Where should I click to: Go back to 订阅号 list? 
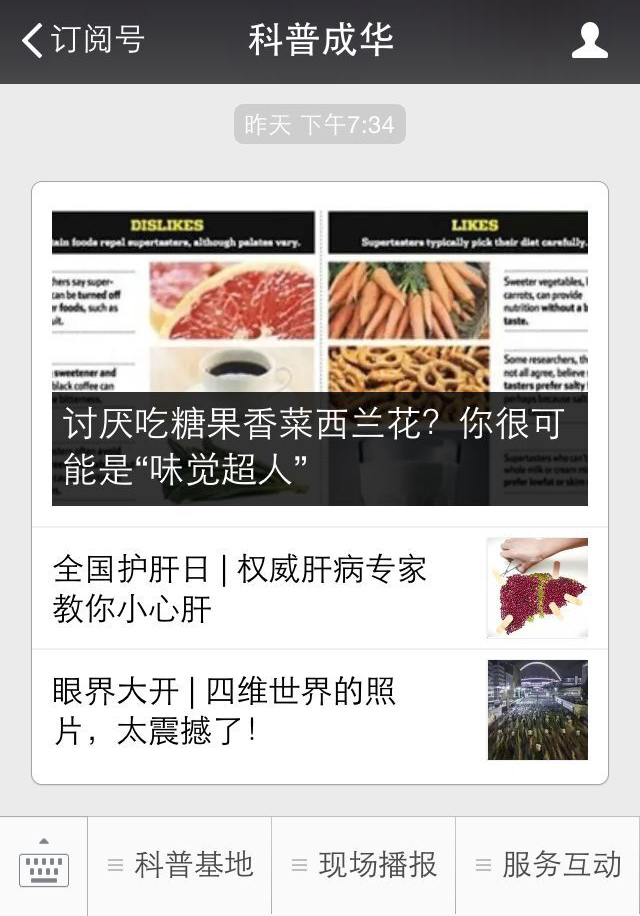pyautogui.click(x=82, y=40)
